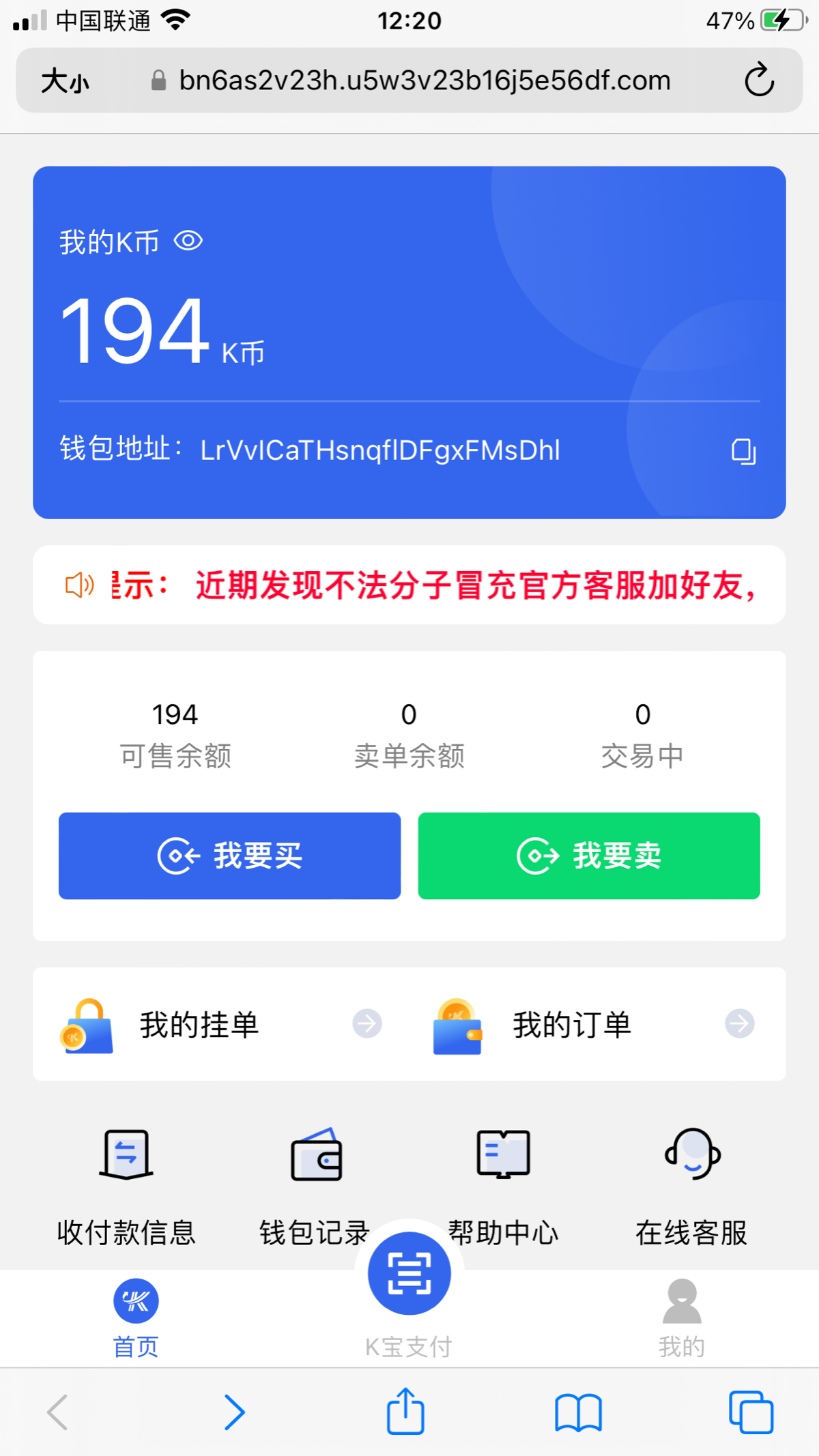Show Safari open tabs
The width and height of the screenshot is (819, 1456).
(x=751, y=1412)
